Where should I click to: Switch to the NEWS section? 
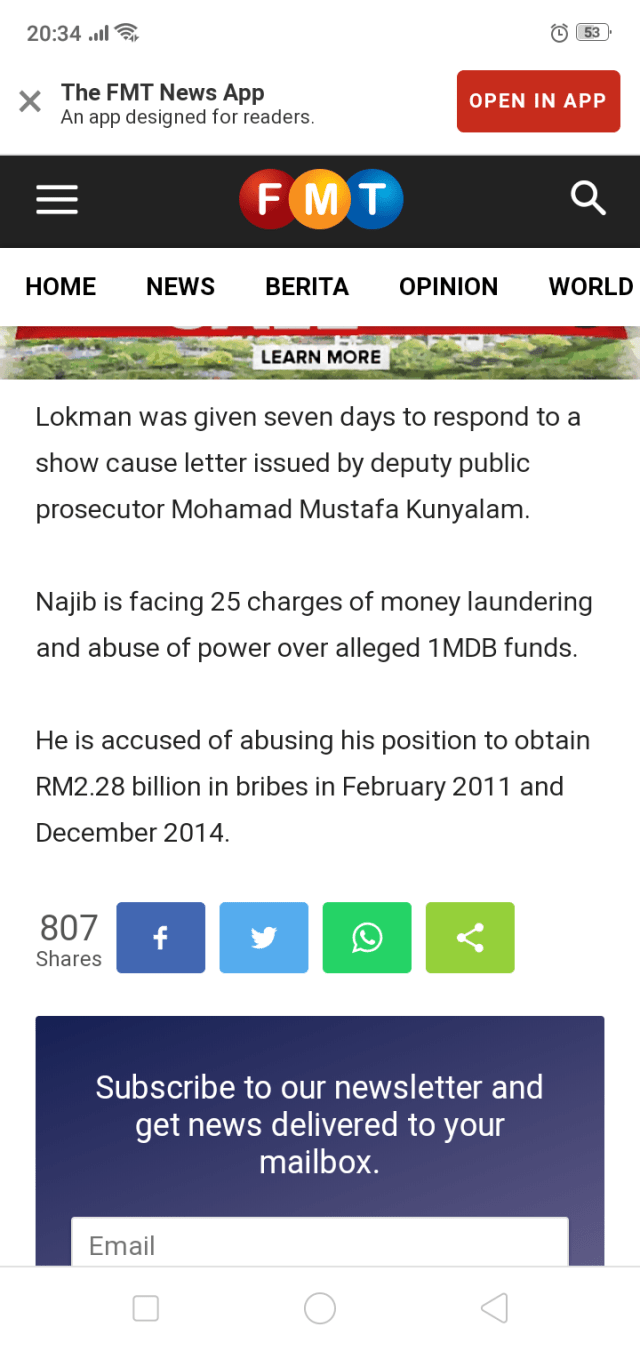tap(180, 287)
